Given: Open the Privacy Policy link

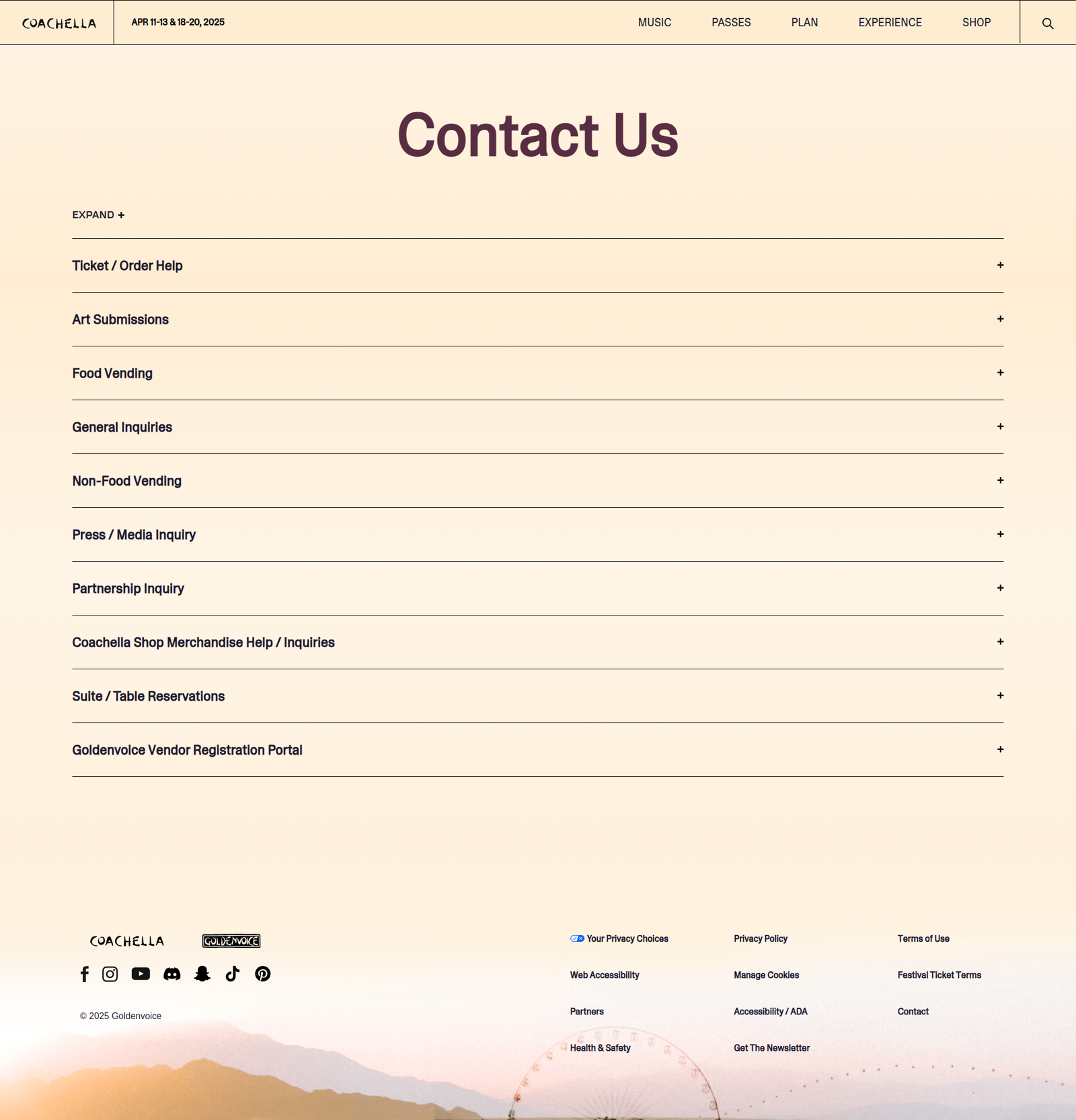Looking at the screenshot, I should pos(760,938).
